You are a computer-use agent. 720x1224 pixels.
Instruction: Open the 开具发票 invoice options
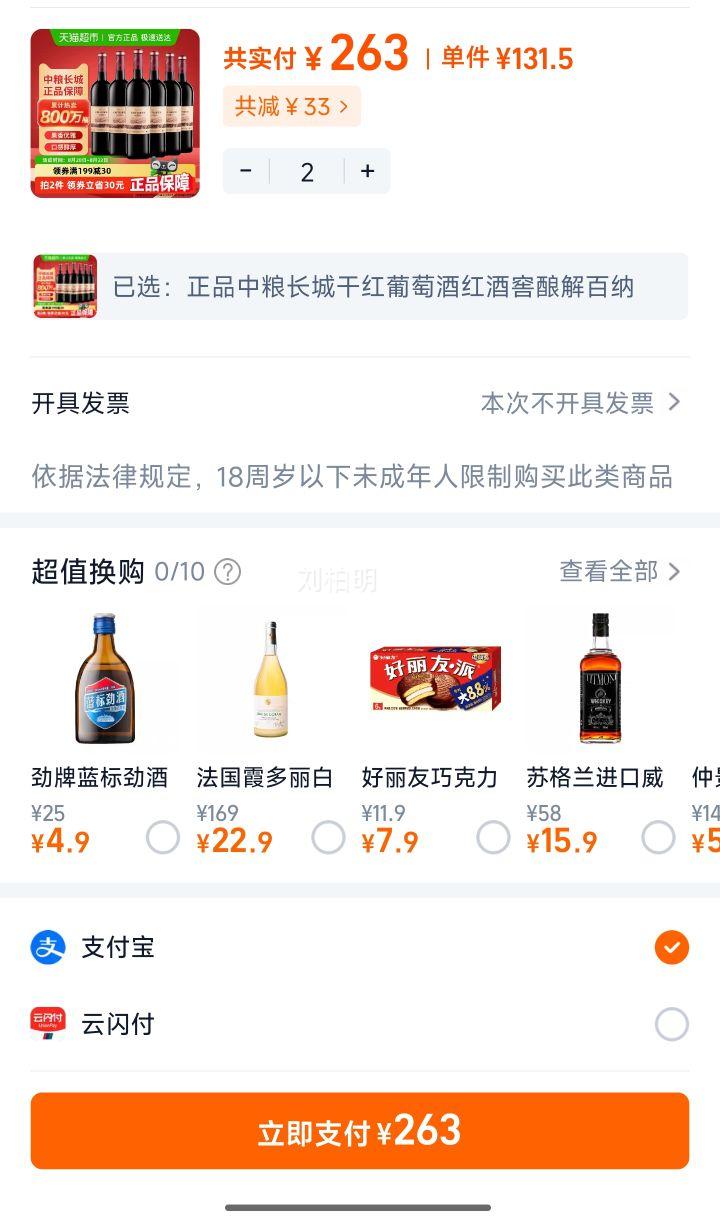click(x=581, y=403)
